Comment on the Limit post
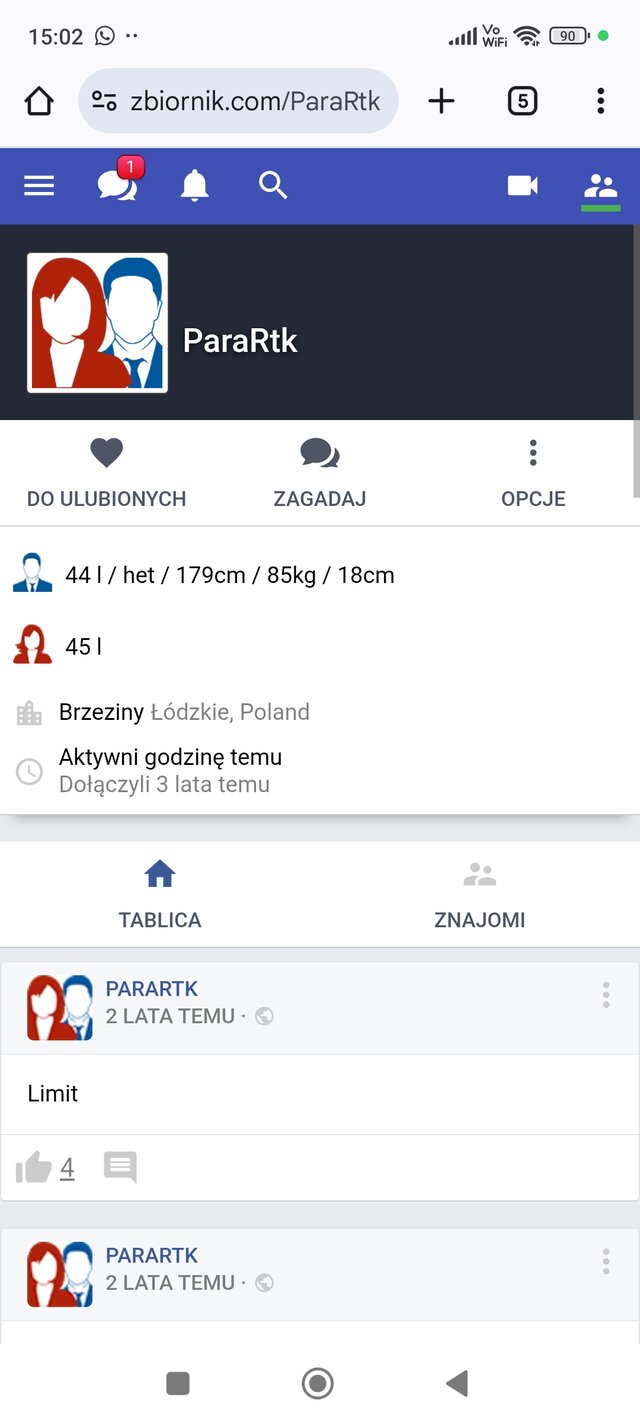 (x=120, y=1167)
